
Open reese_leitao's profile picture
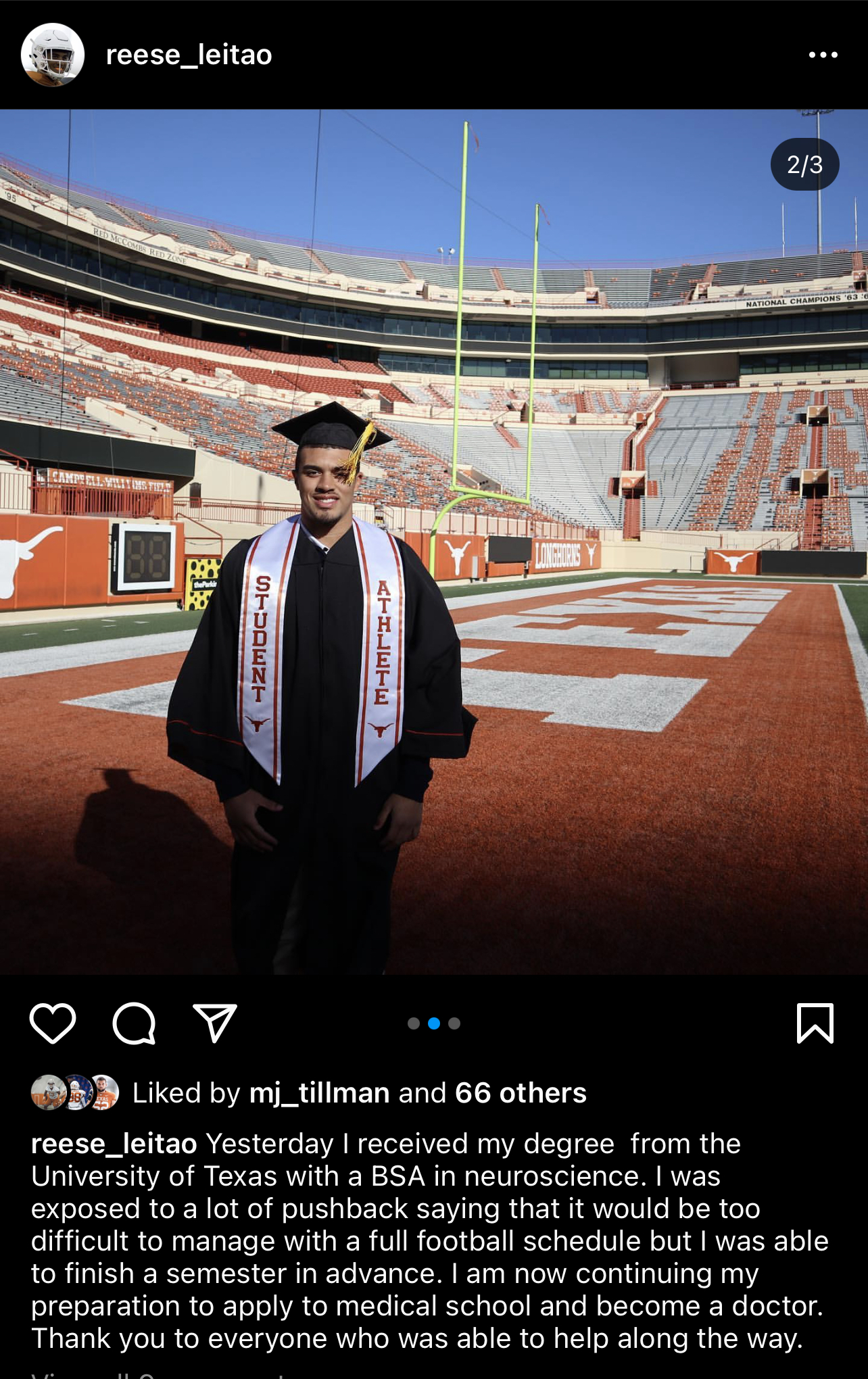[x=53, y=55]
